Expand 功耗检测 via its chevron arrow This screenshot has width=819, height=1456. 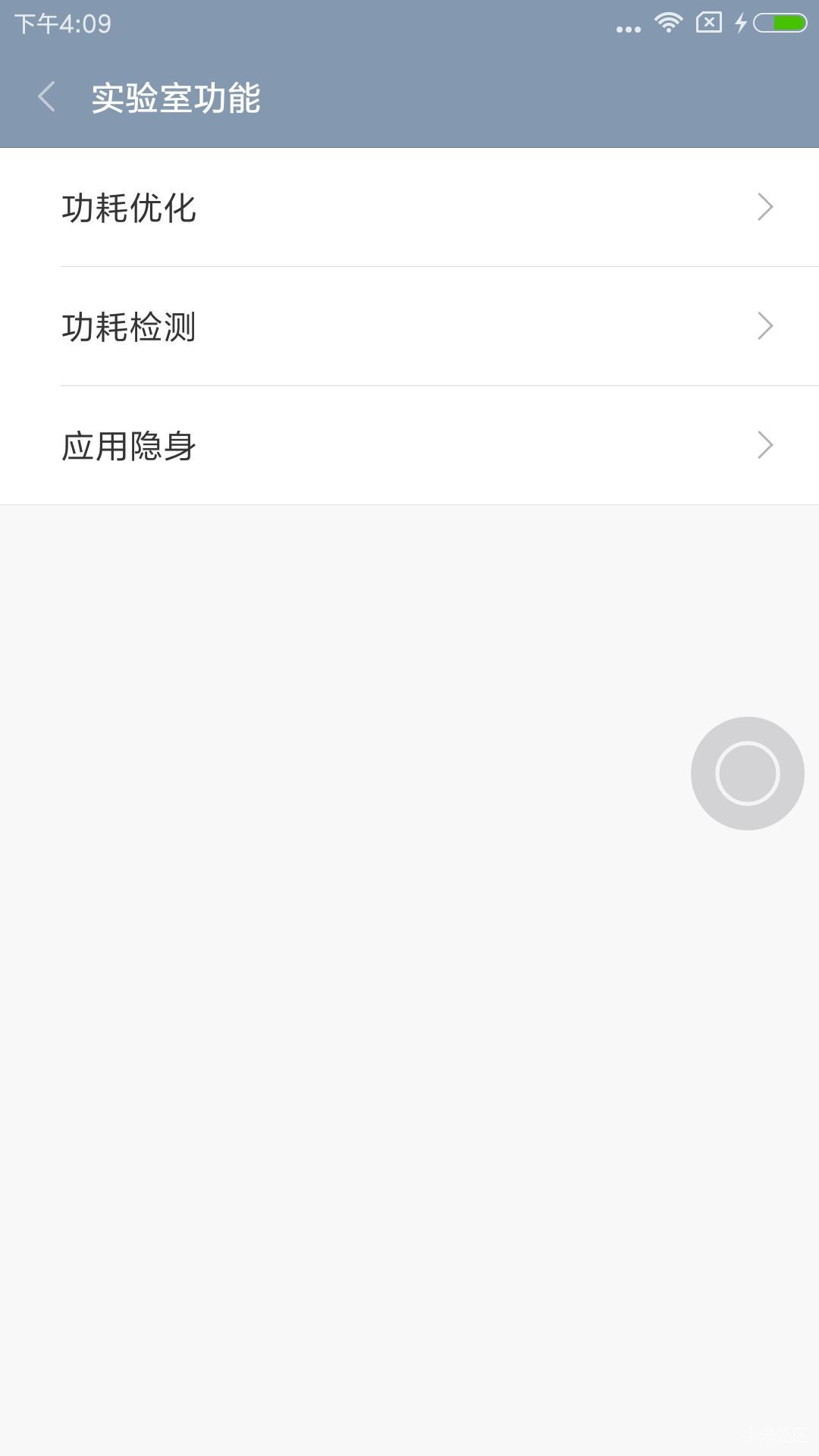coord(764,326)
